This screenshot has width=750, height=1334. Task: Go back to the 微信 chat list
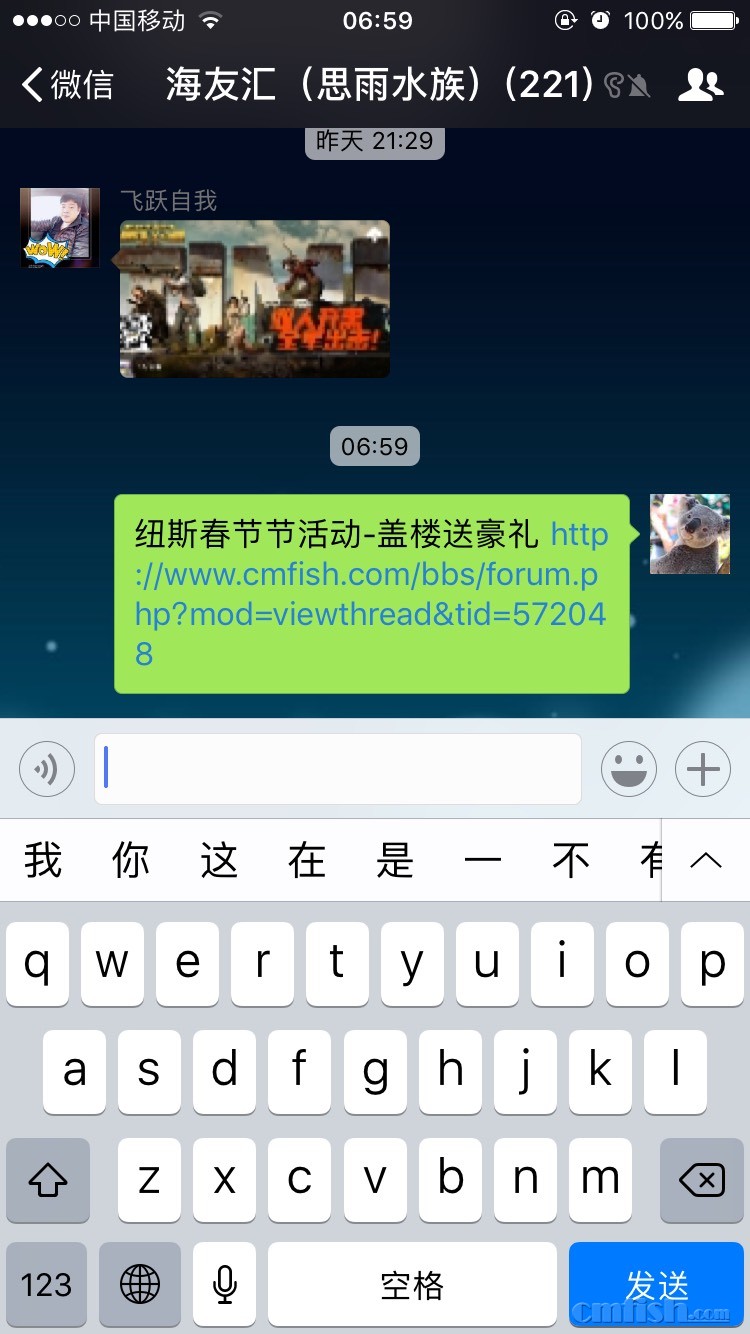coord(68,85)
